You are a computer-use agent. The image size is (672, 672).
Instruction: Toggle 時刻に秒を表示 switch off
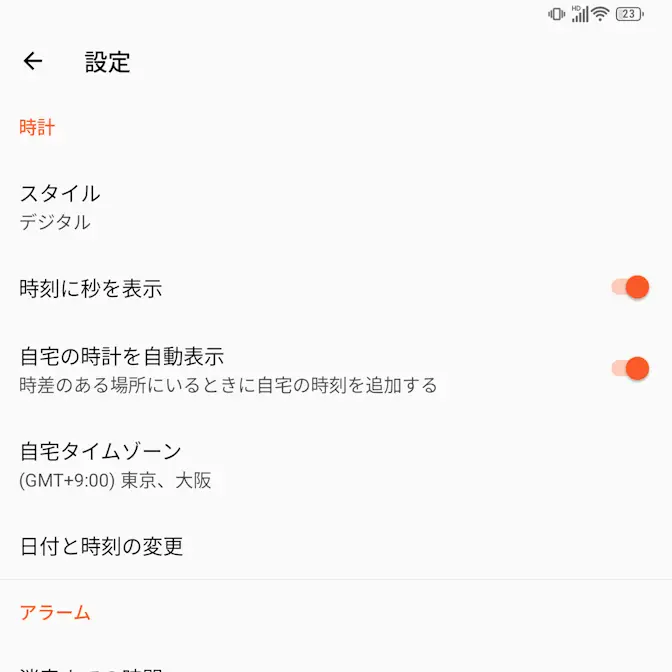click(x=630, y=289)
